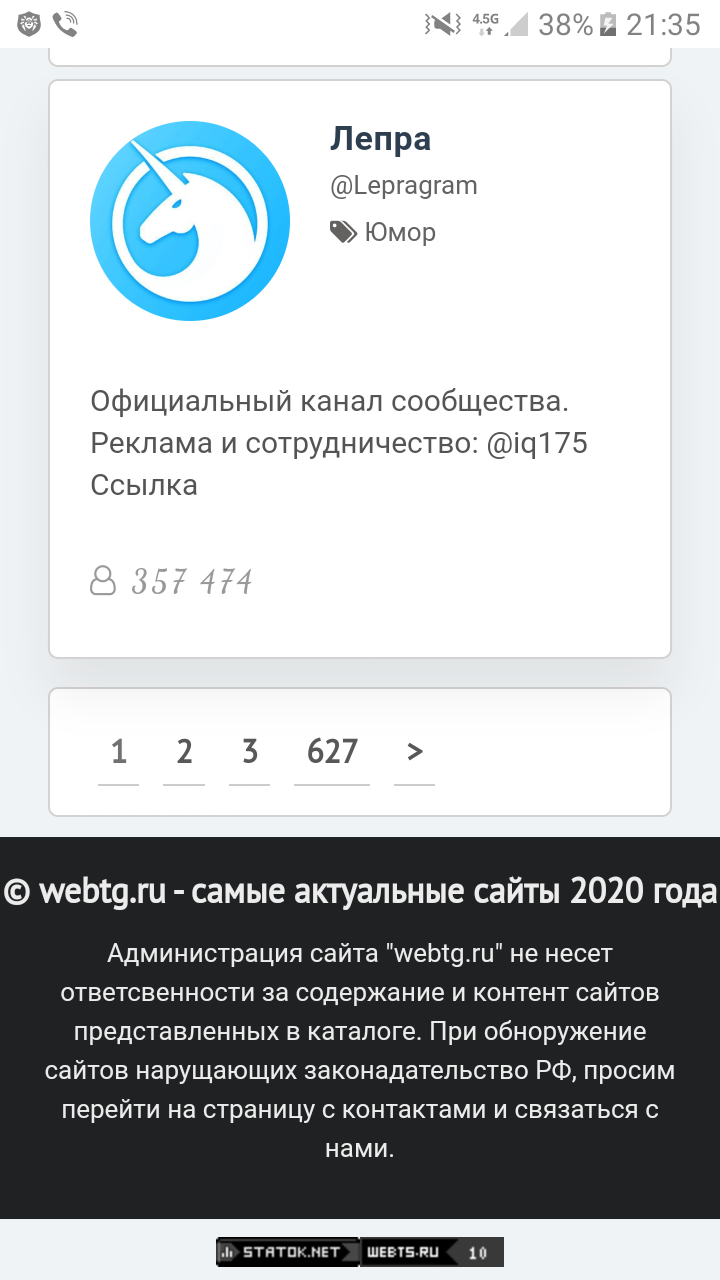Jump to last page 627
This screenshot has width=720, height=1280.
coord(332,752)
